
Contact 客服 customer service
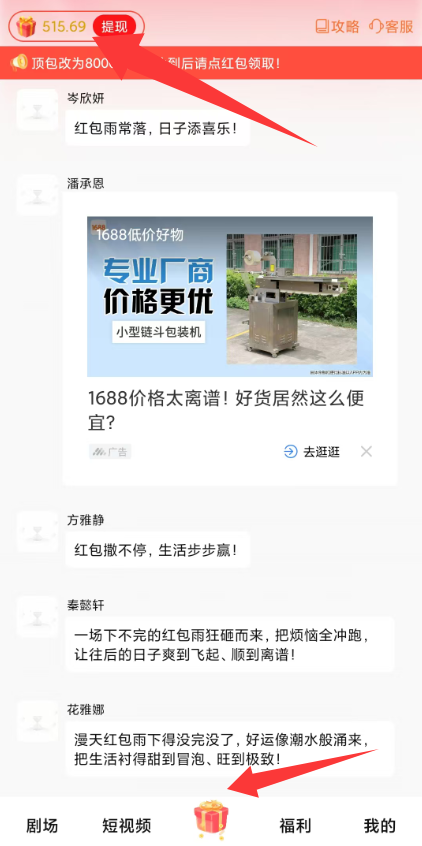pos(392,26)
